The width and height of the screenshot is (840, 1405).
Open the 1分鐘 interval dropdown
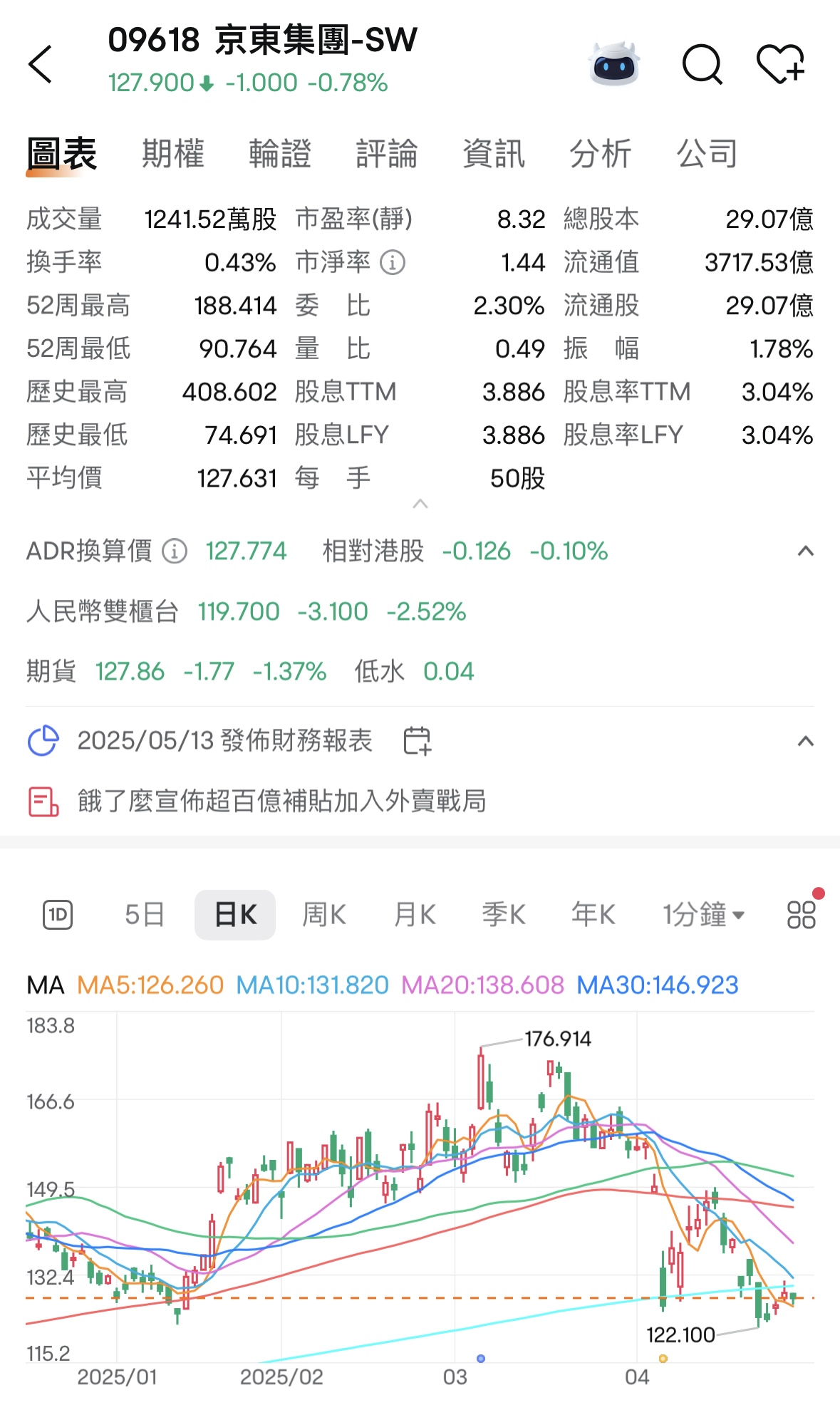tap(702, 913)
